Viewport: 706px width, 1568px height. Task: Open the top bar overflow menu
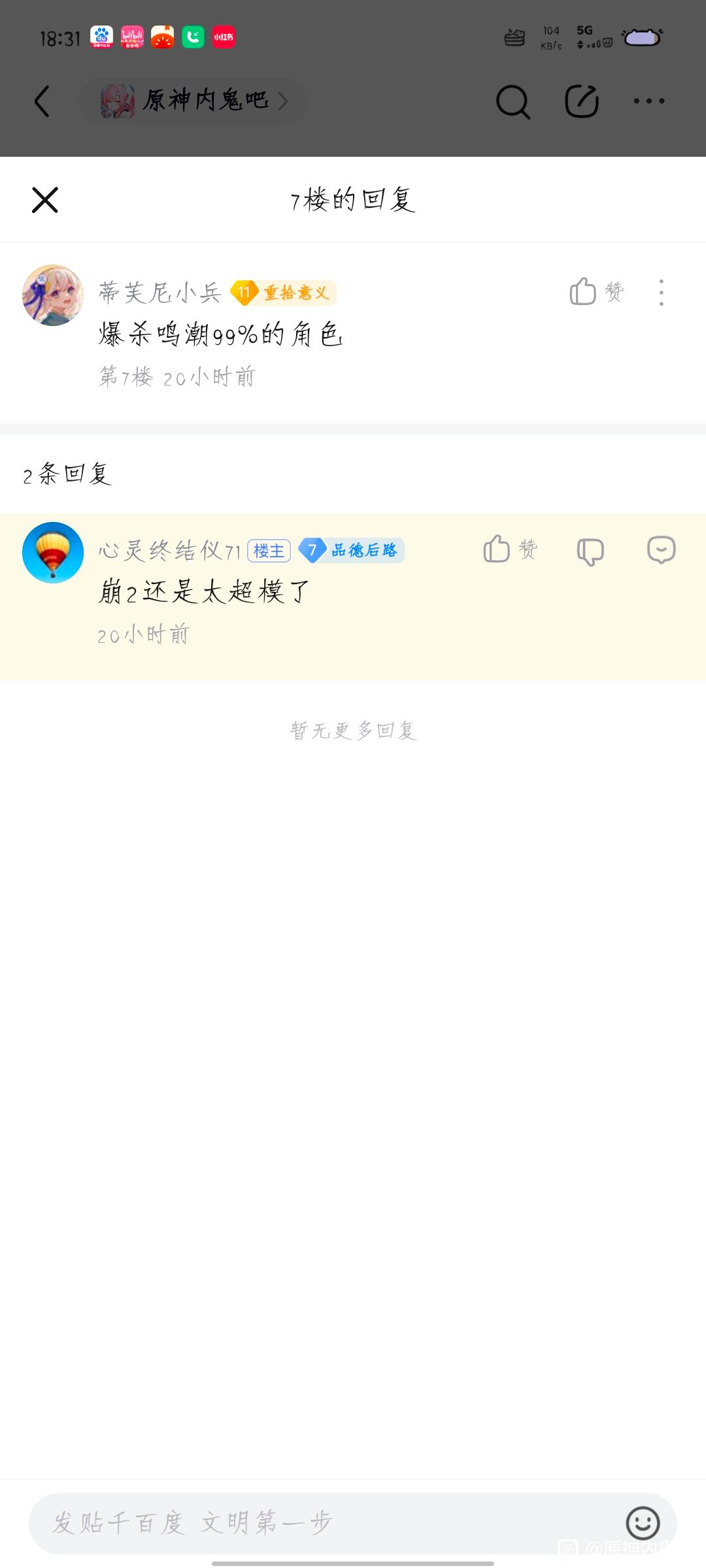648,101
